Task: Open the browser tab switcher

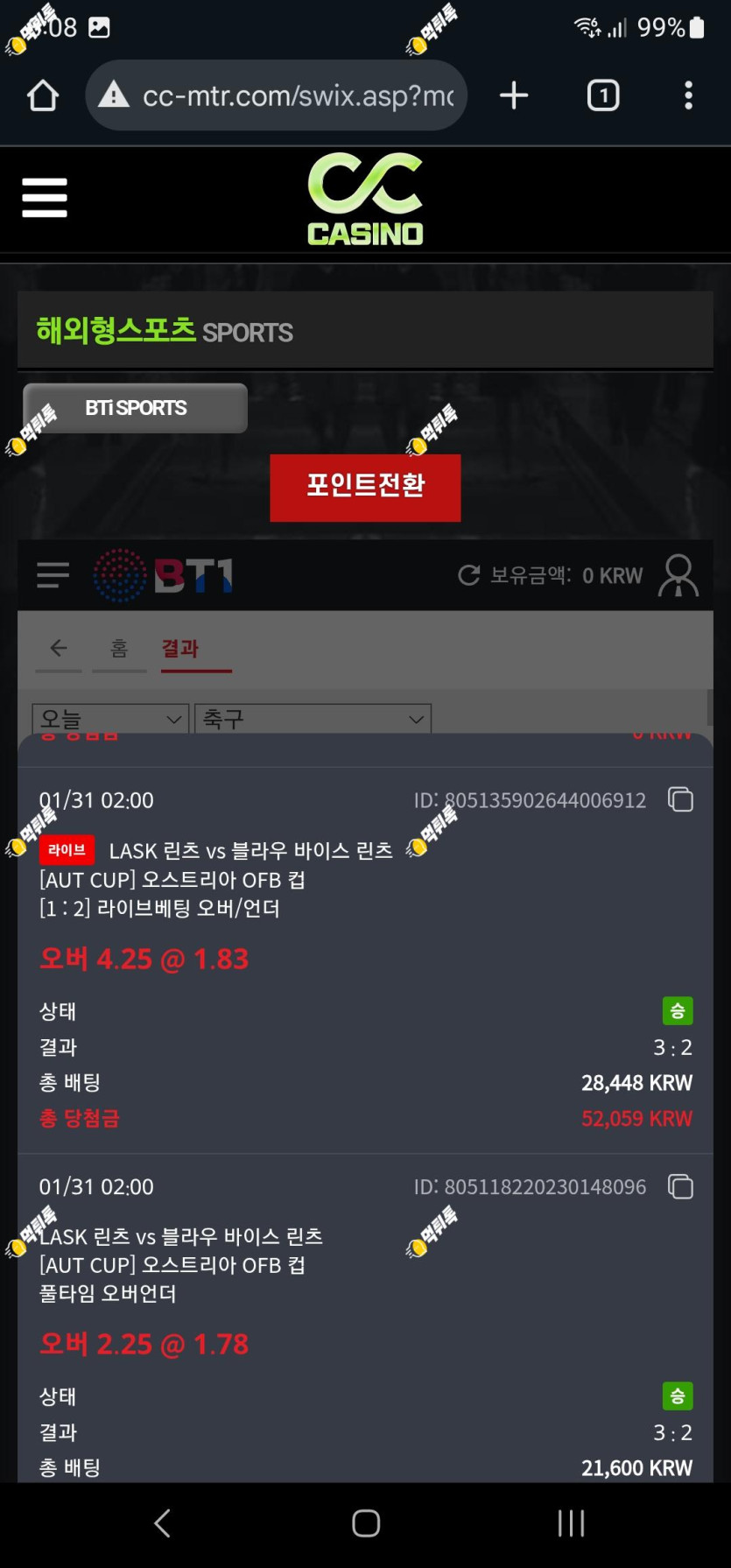Action: click(603, 95)
